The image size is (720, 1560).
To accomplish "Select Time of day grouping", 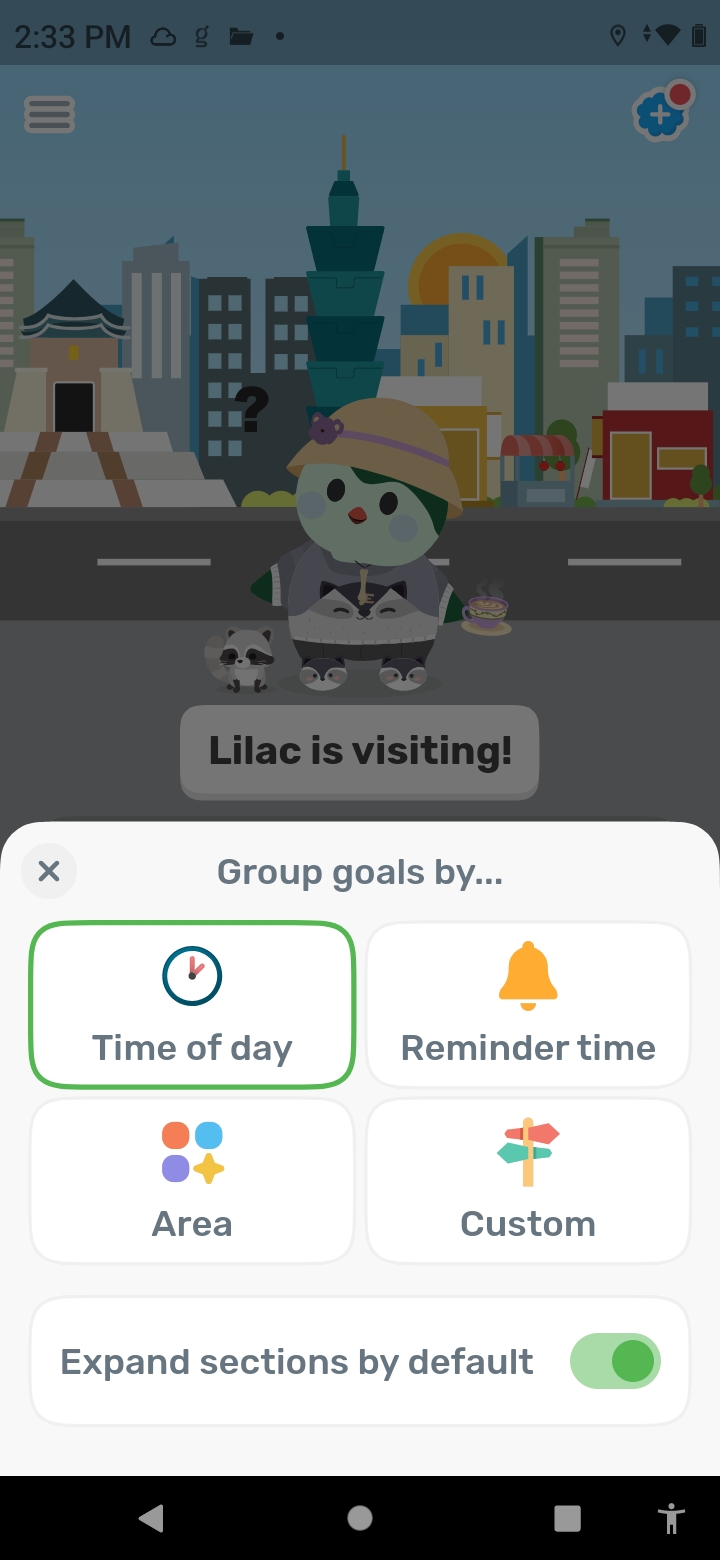I will point(192,1004).
